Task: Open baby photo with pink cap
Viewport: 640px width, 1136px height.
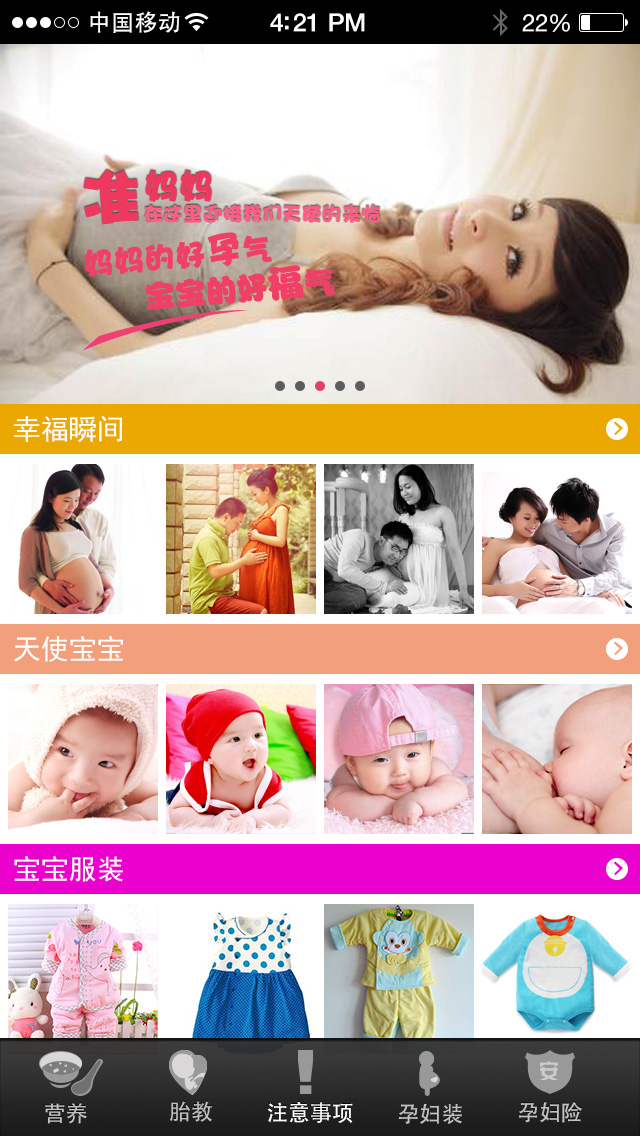Action: coord(399,759)
